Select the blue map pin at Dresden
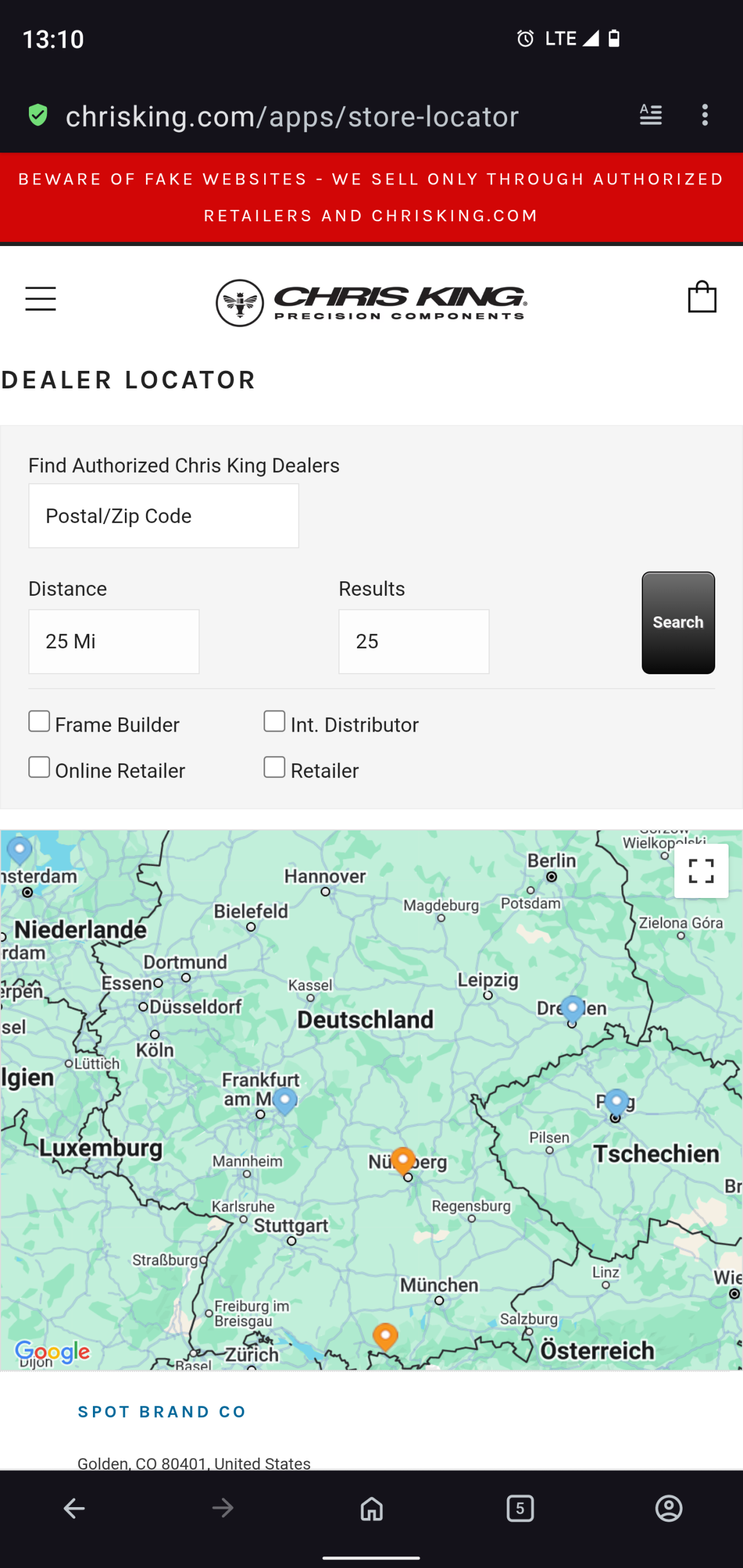Viewport: 743px width, 1568px height. 572,1007
